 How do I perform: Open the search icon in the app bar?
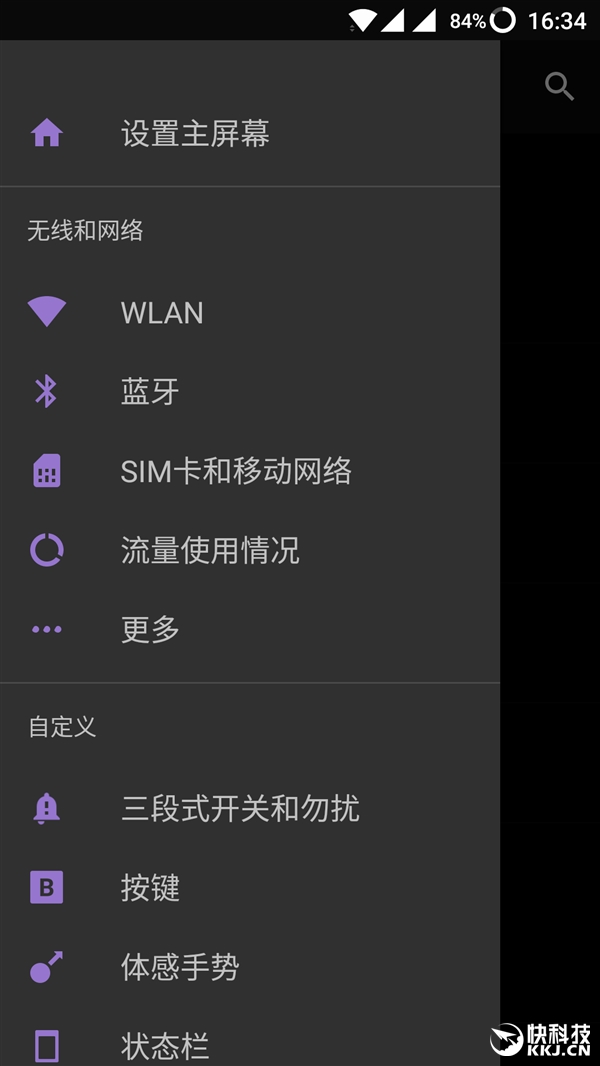559,87
